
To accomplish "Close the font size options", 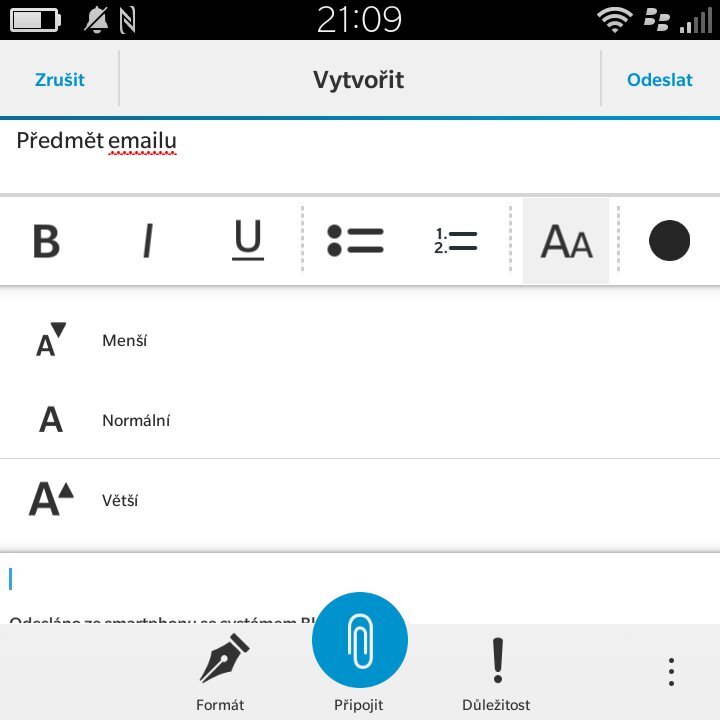I will 566,242.
